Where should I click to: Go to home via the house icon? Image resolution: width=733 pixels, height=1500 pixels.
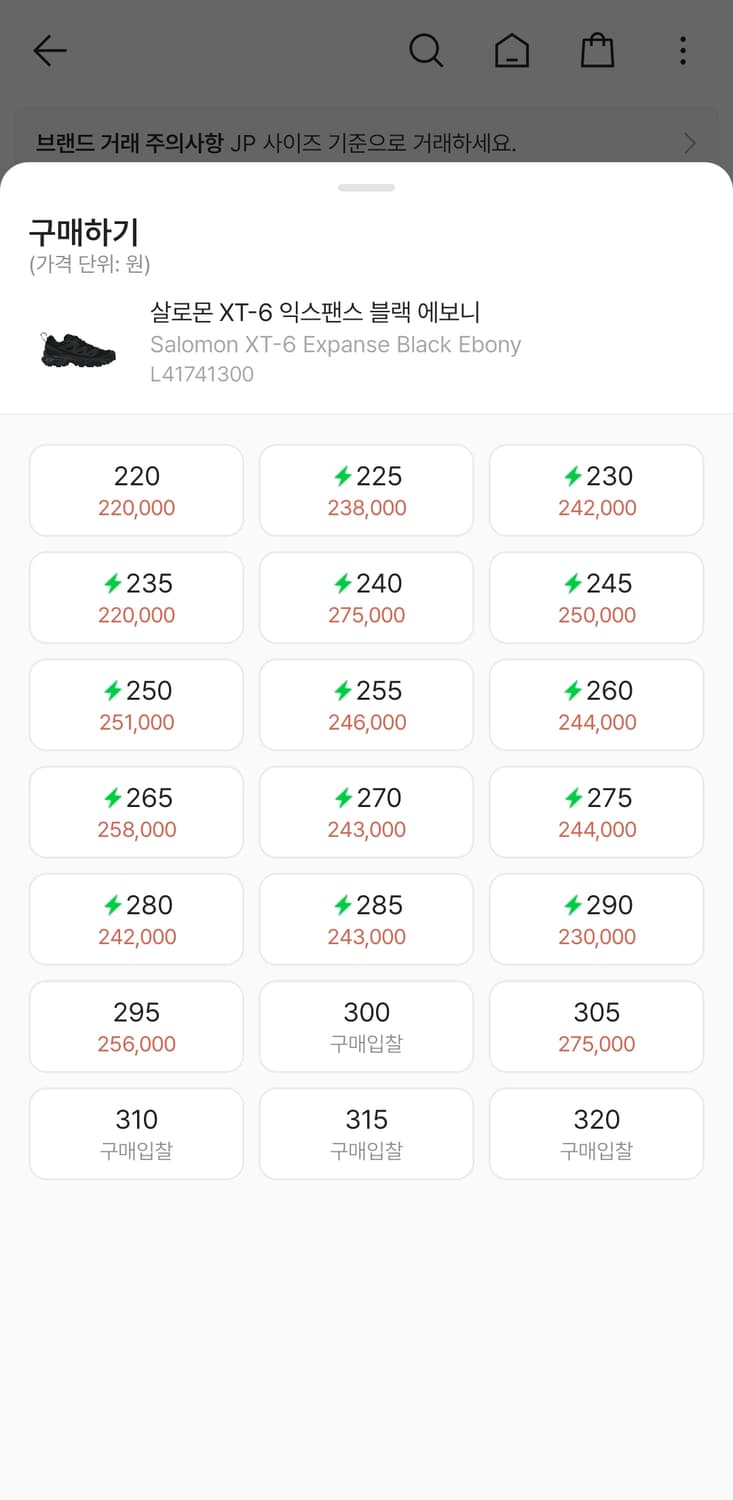(x=512, y=50)
